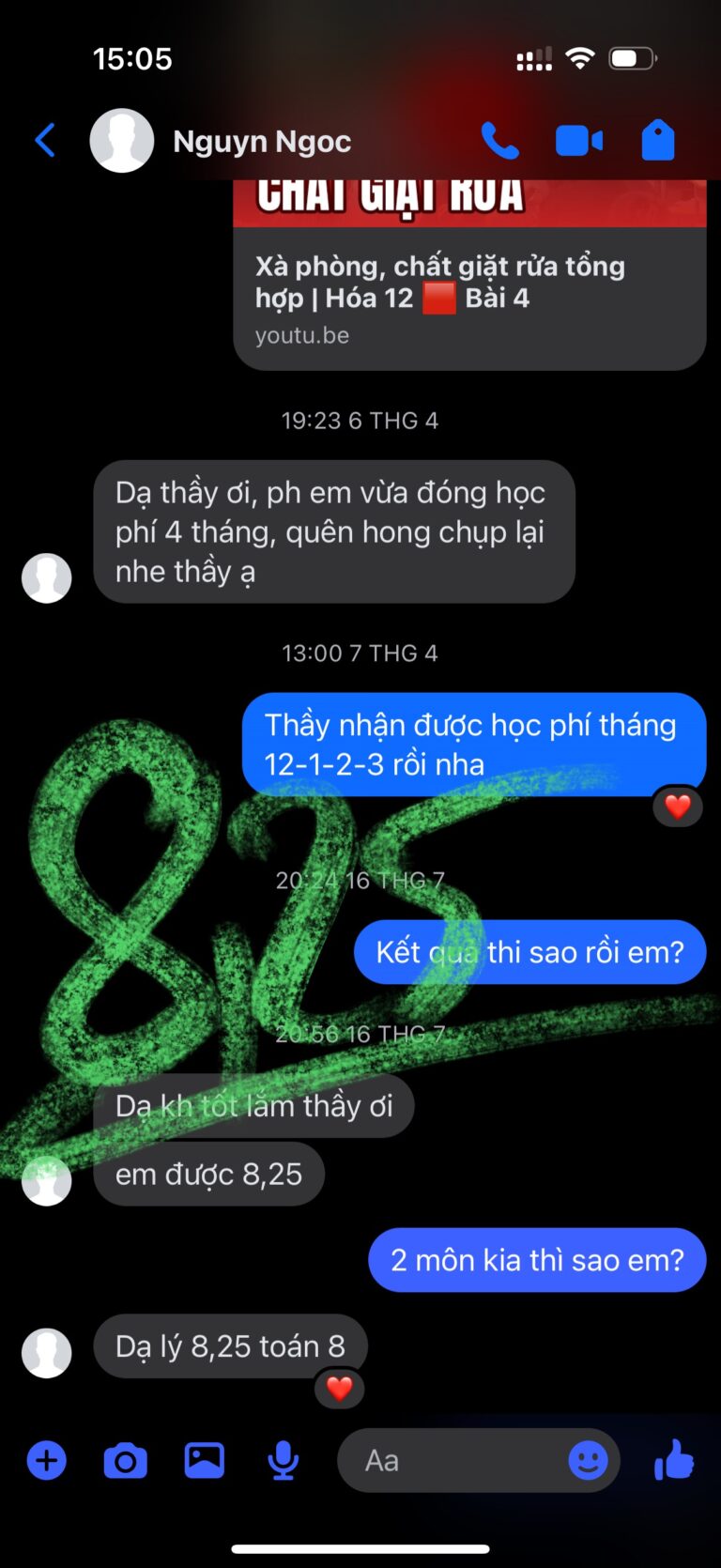View heart reaction on the học phí message
721x1568 pixels.
coord(677,806)
